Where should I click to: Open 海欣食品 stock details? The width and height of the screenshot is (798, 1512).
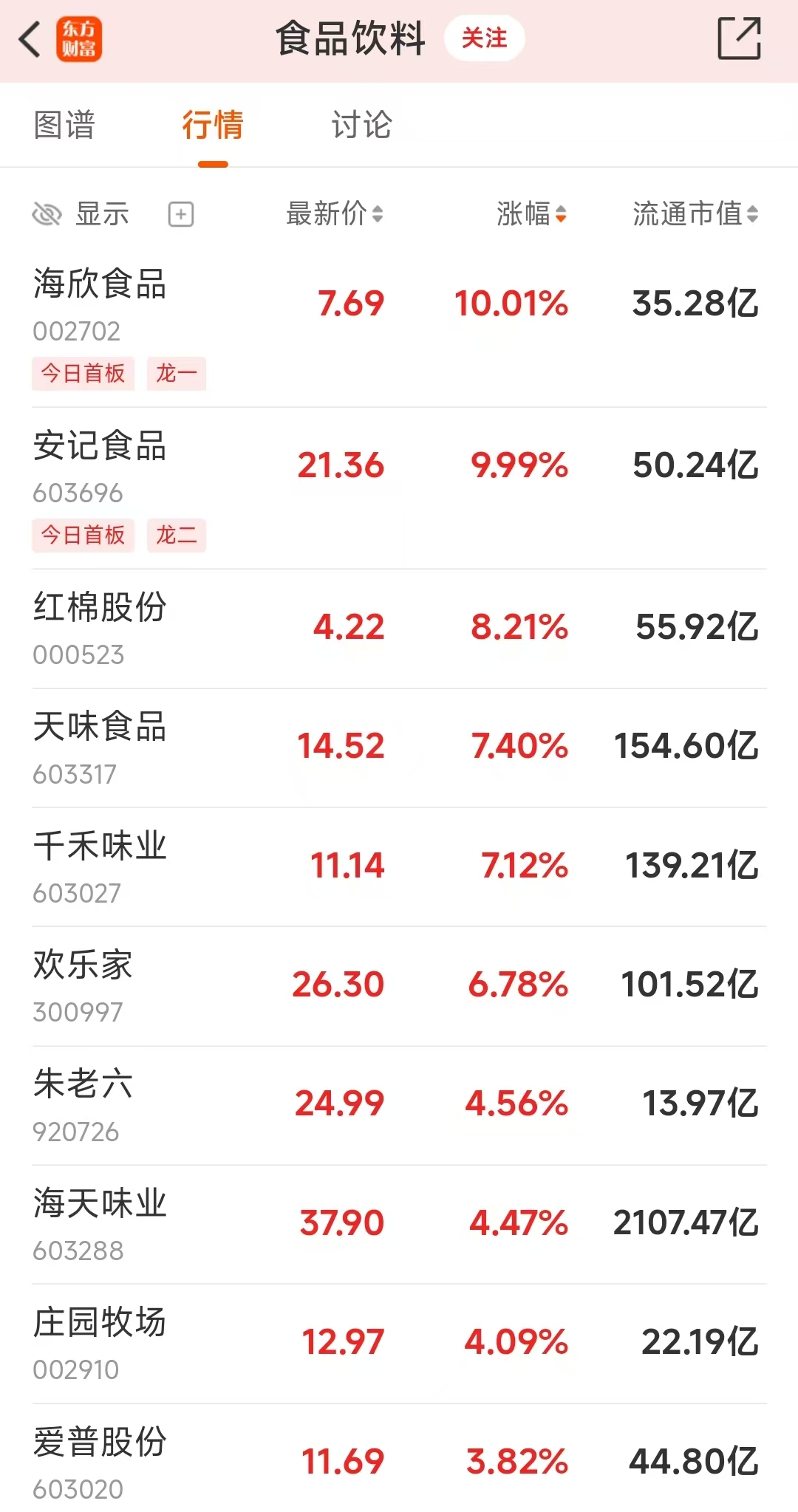pos(100,284)
